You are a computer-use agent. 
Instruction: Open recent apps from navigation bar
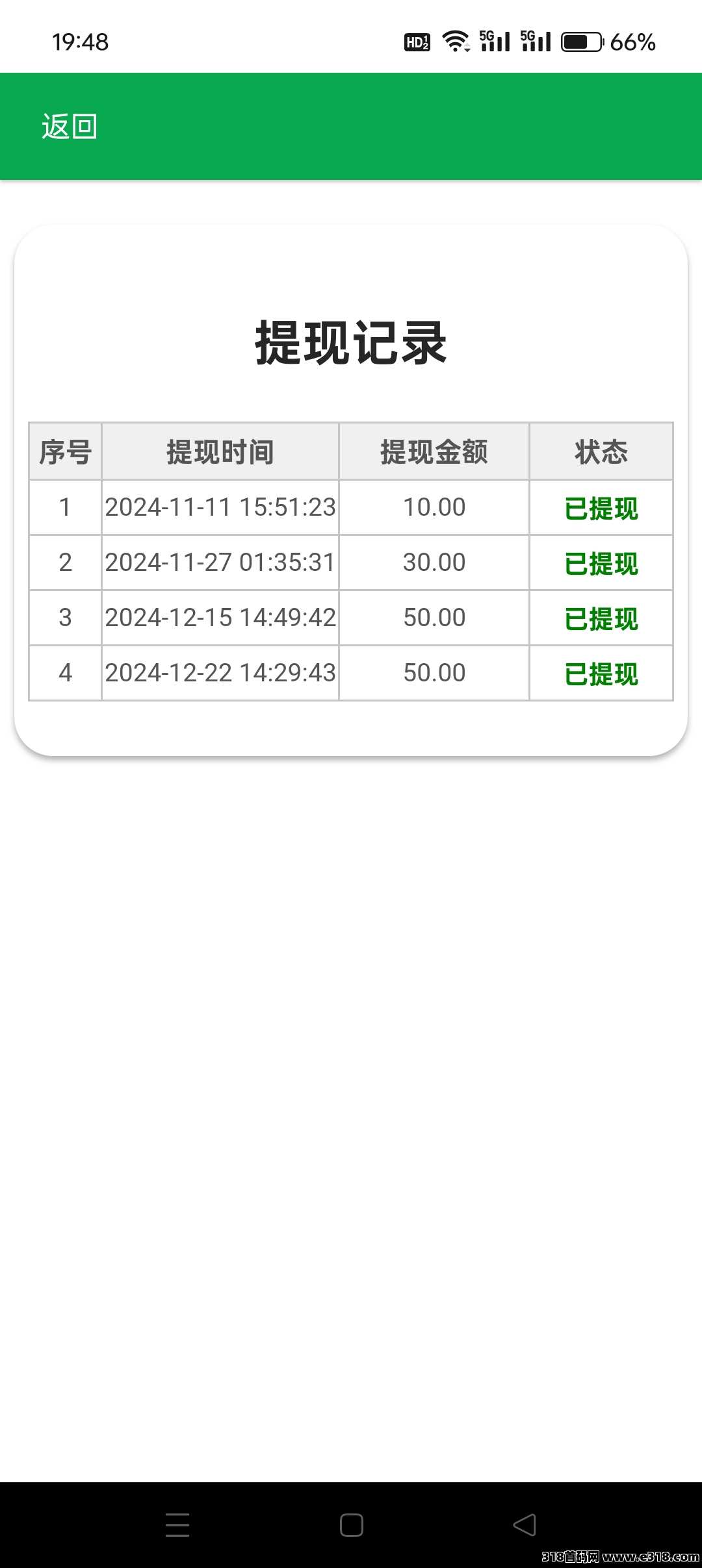[x=177, y=1524]
